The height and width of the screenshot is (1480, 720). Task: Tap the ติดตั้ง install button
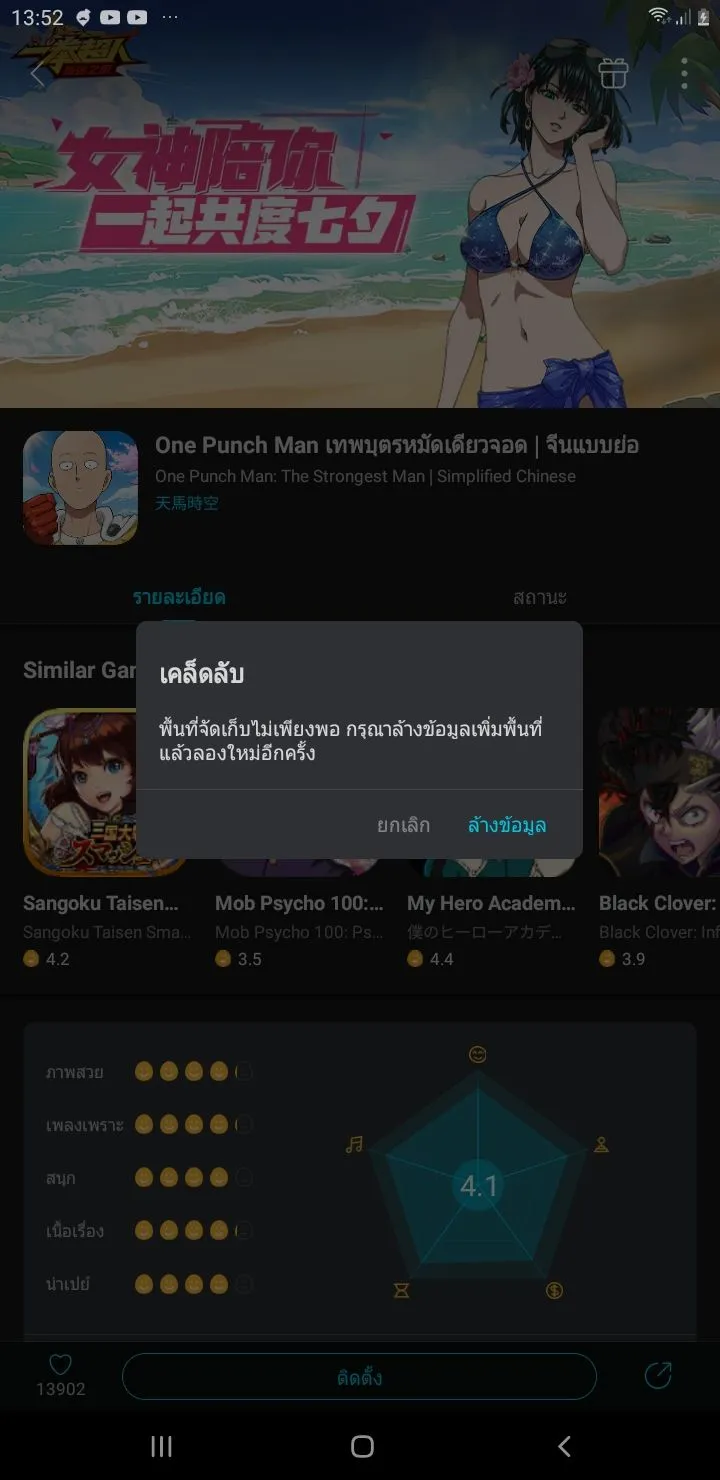(359, 1378)
